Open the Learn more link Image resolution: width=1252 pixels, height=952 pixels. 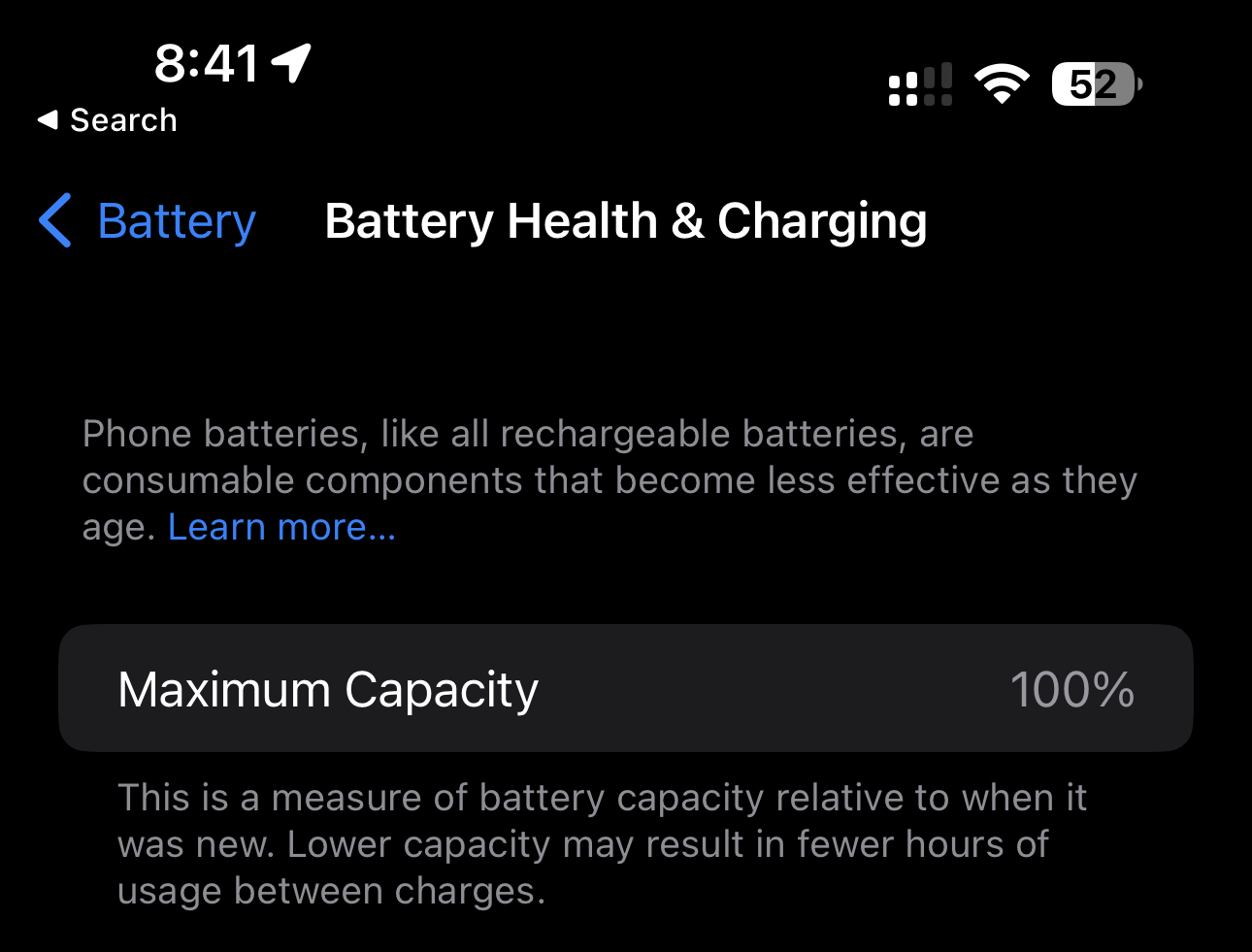point(281,527)
